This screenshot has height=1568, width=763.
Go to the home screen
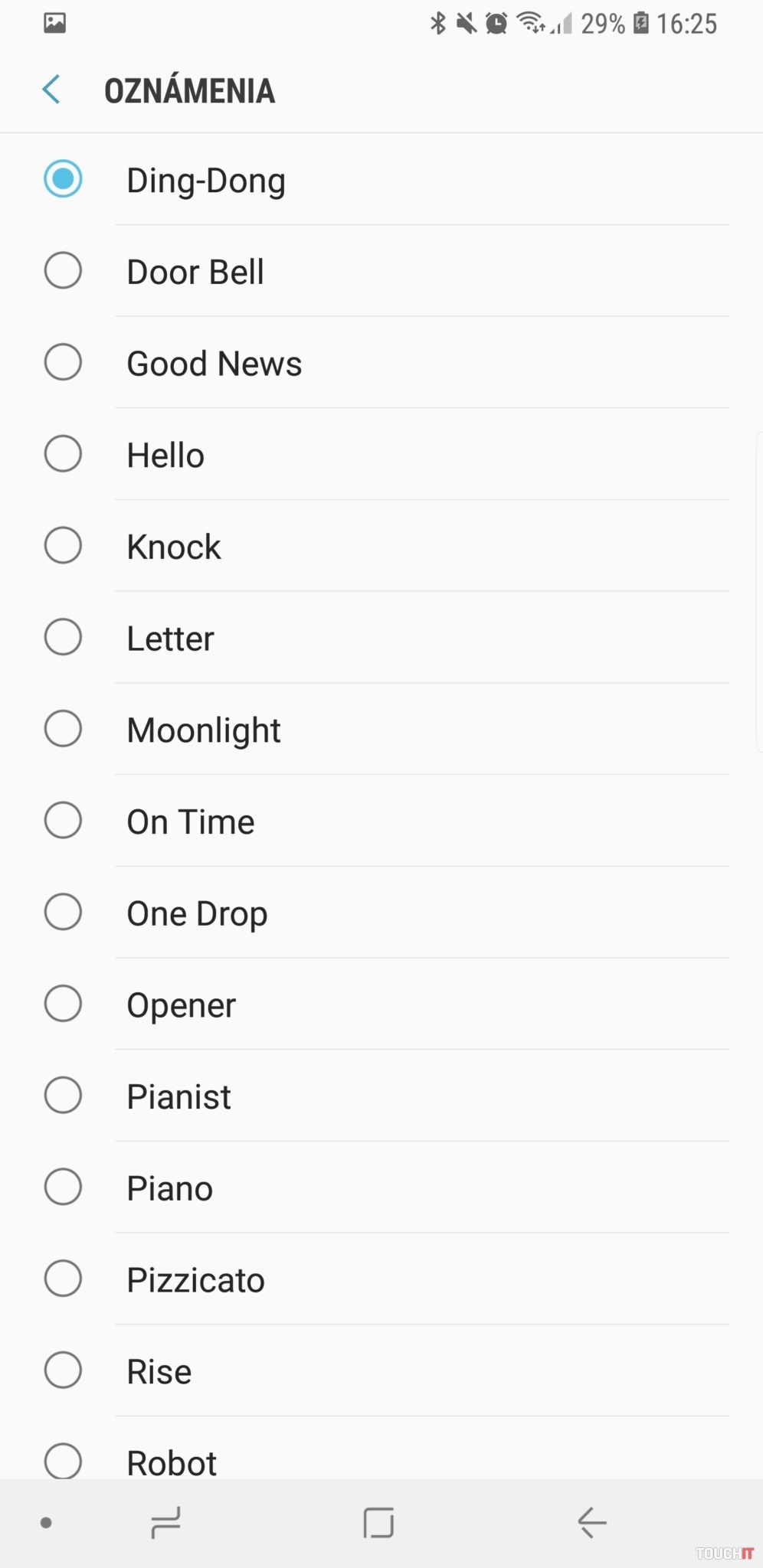[x=378, y=1522]
